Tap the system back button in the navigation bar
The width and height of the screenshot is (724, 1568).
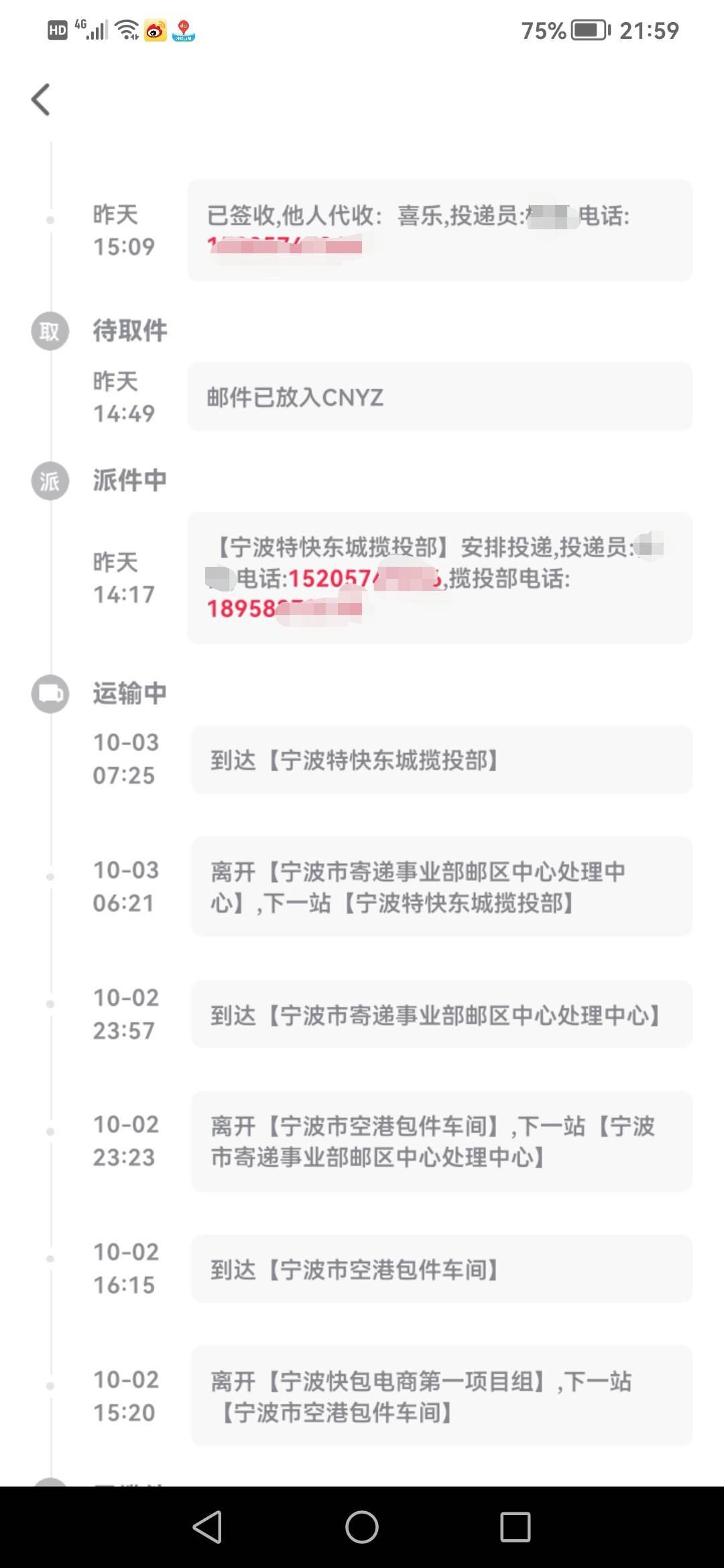pos(207,1527)
